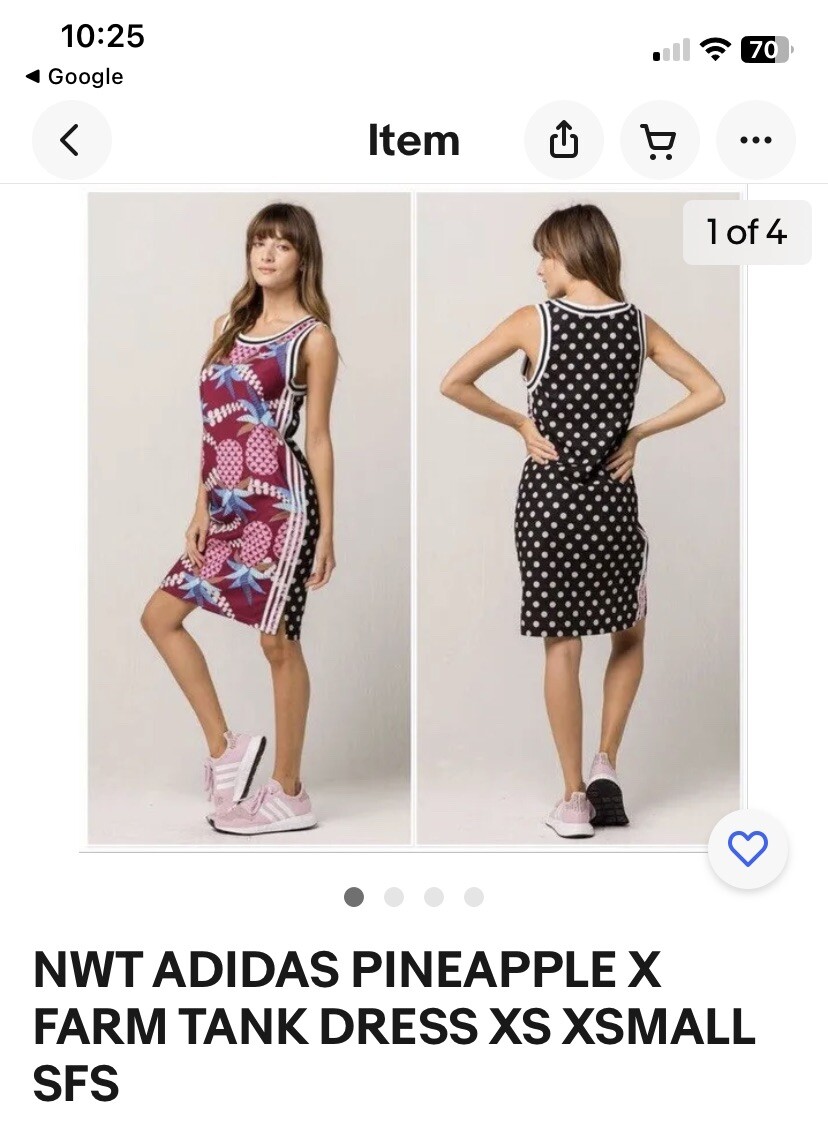Tap the Wi-Fi indicator in the status bar
Image resolution: width=828 pixels, height=1125 pixels.
[x=713, y=47]
